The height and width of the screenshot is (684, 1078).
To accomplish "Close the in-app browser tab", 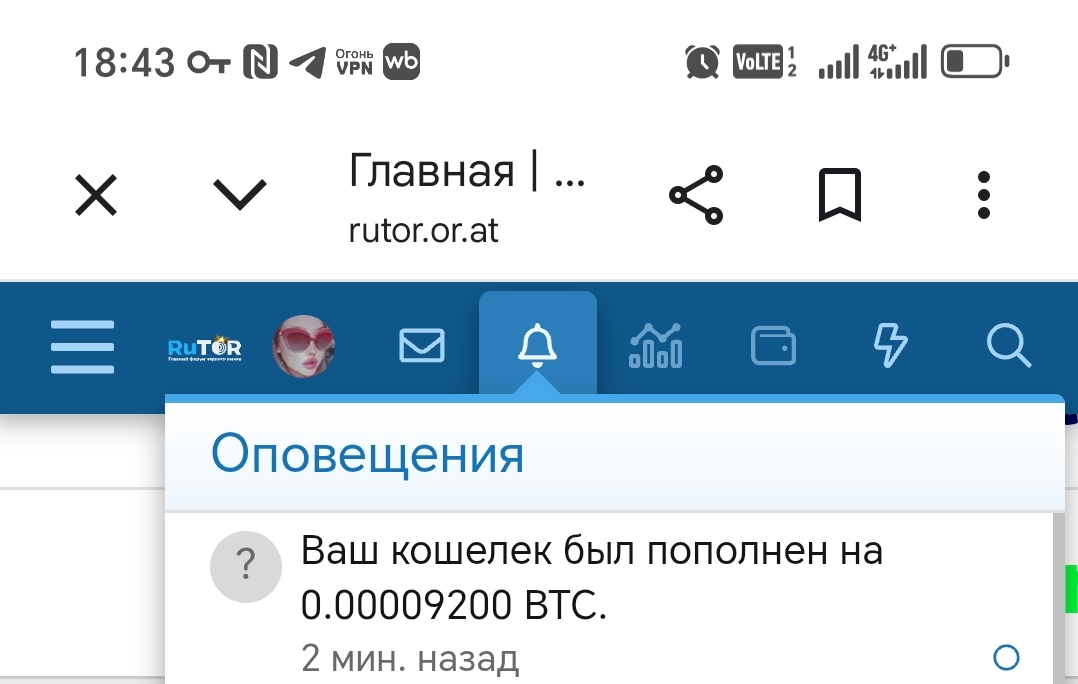I will (96, 195).
